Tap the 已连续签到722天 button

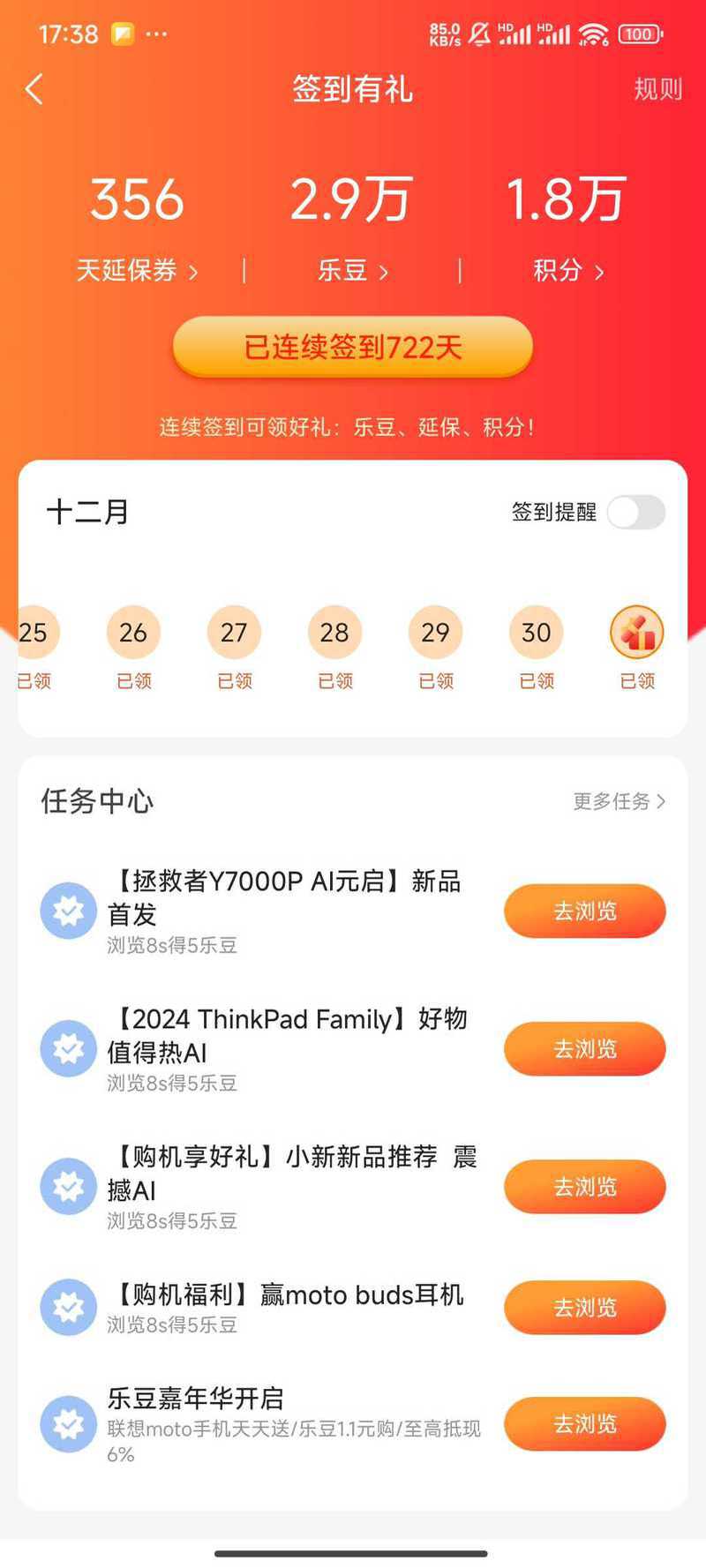click(x=353, y=347)
